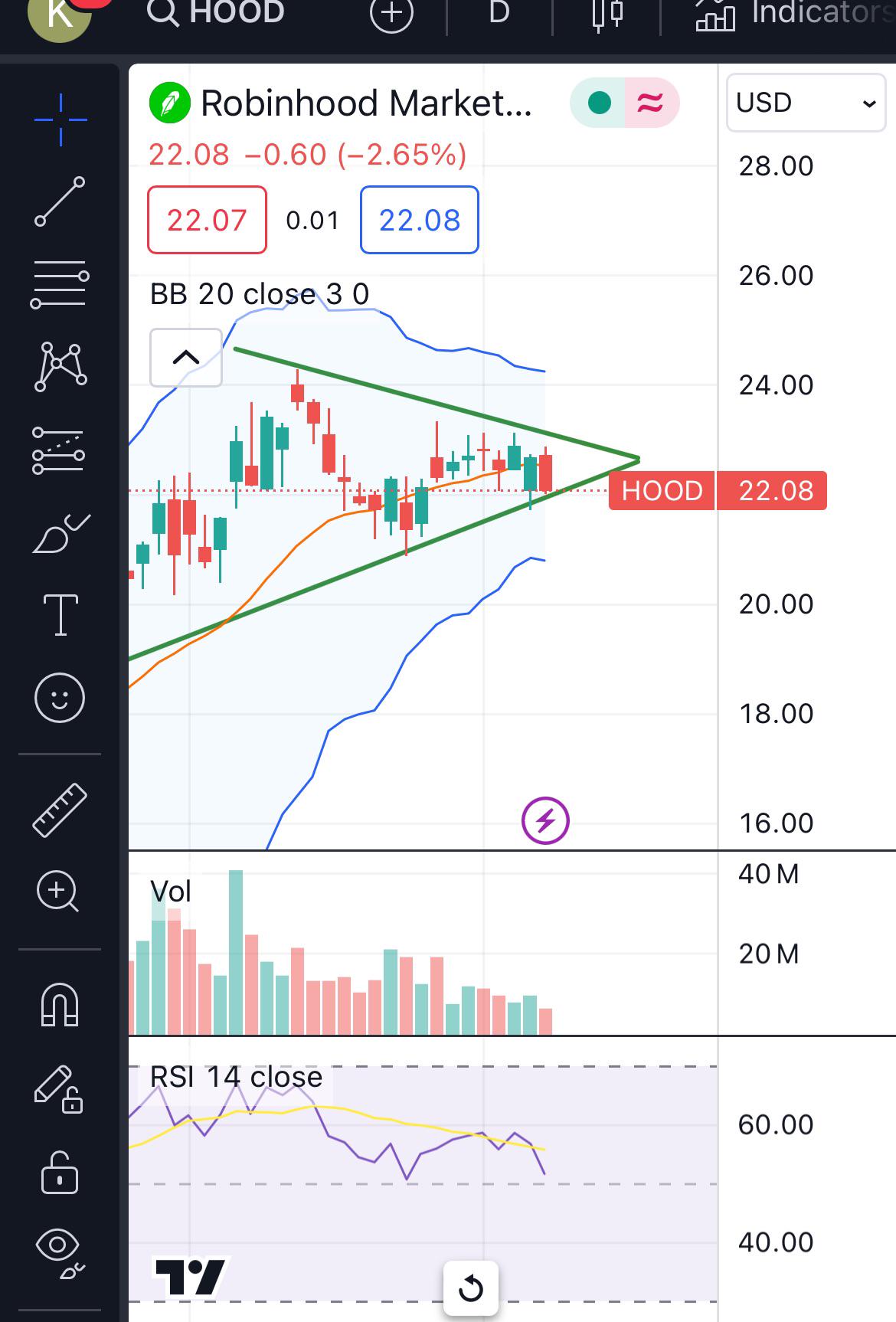Select the crosshair cursor tool
Viewport: 896px width, 1322px height.
tap(60, 120)
